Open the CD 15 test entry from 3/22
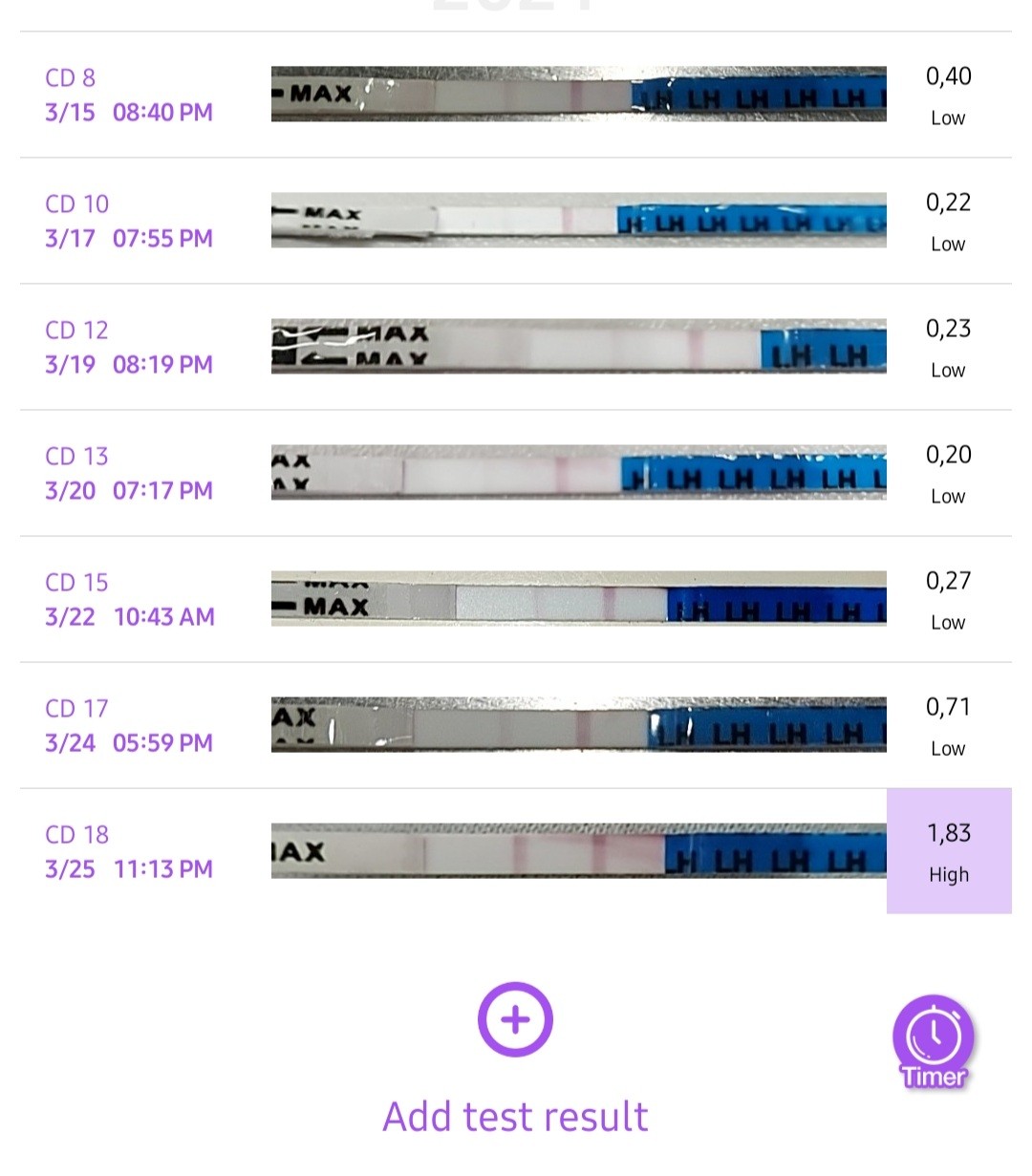Screen dimensions: 1032x1176 coord(516,599)
